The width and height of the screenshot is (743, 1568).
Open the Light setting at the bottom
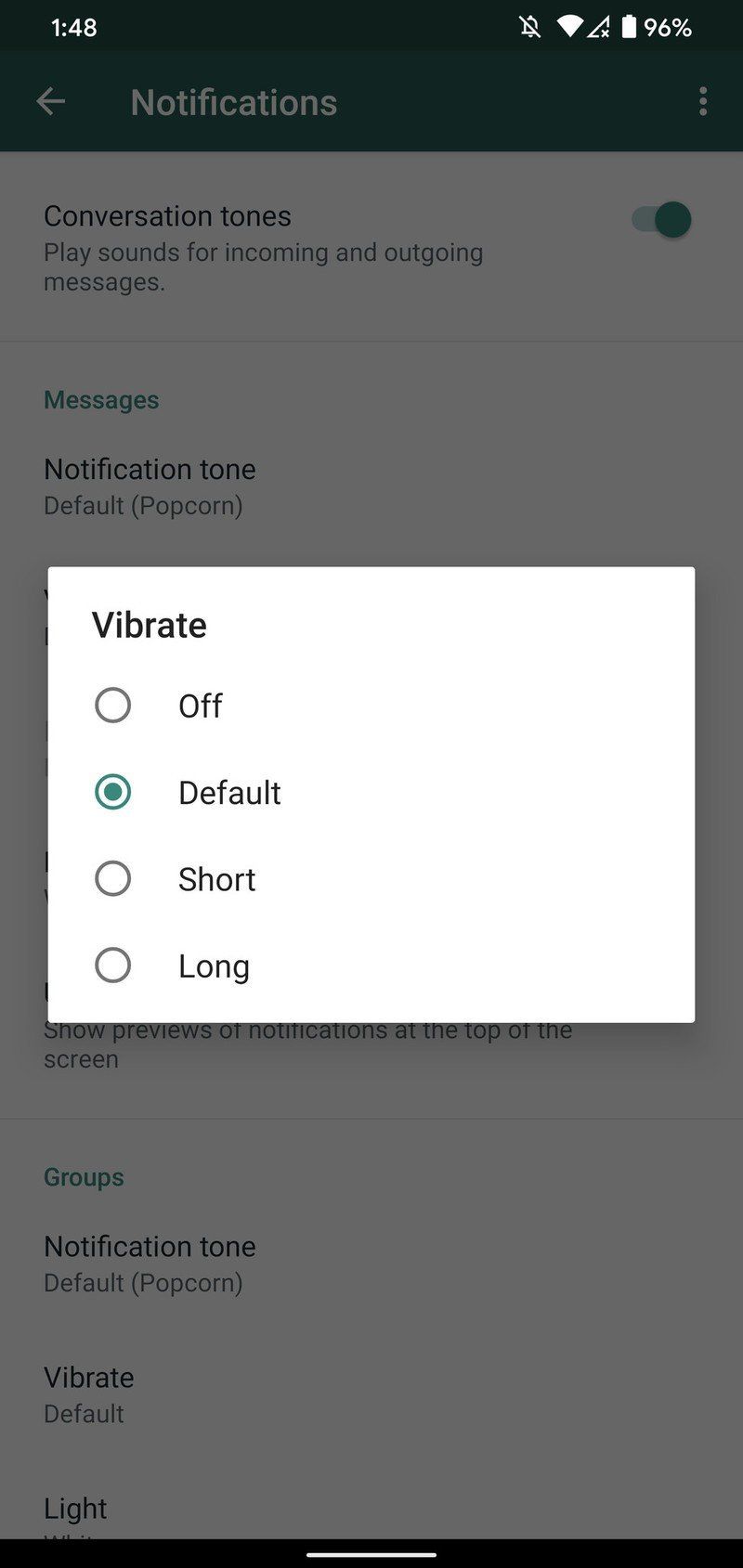coord(74,1508)
